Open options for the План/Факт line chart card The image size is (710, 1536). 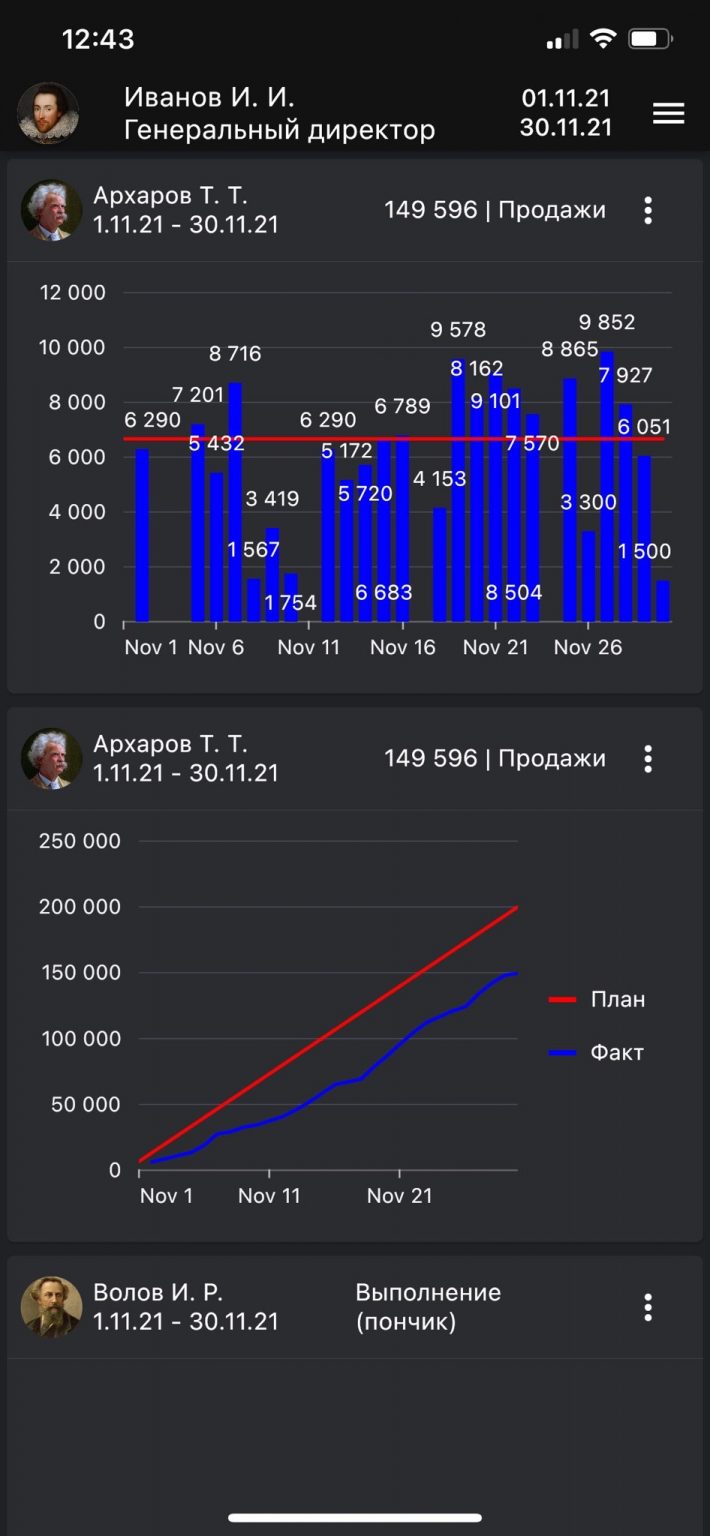pos(648,759)
